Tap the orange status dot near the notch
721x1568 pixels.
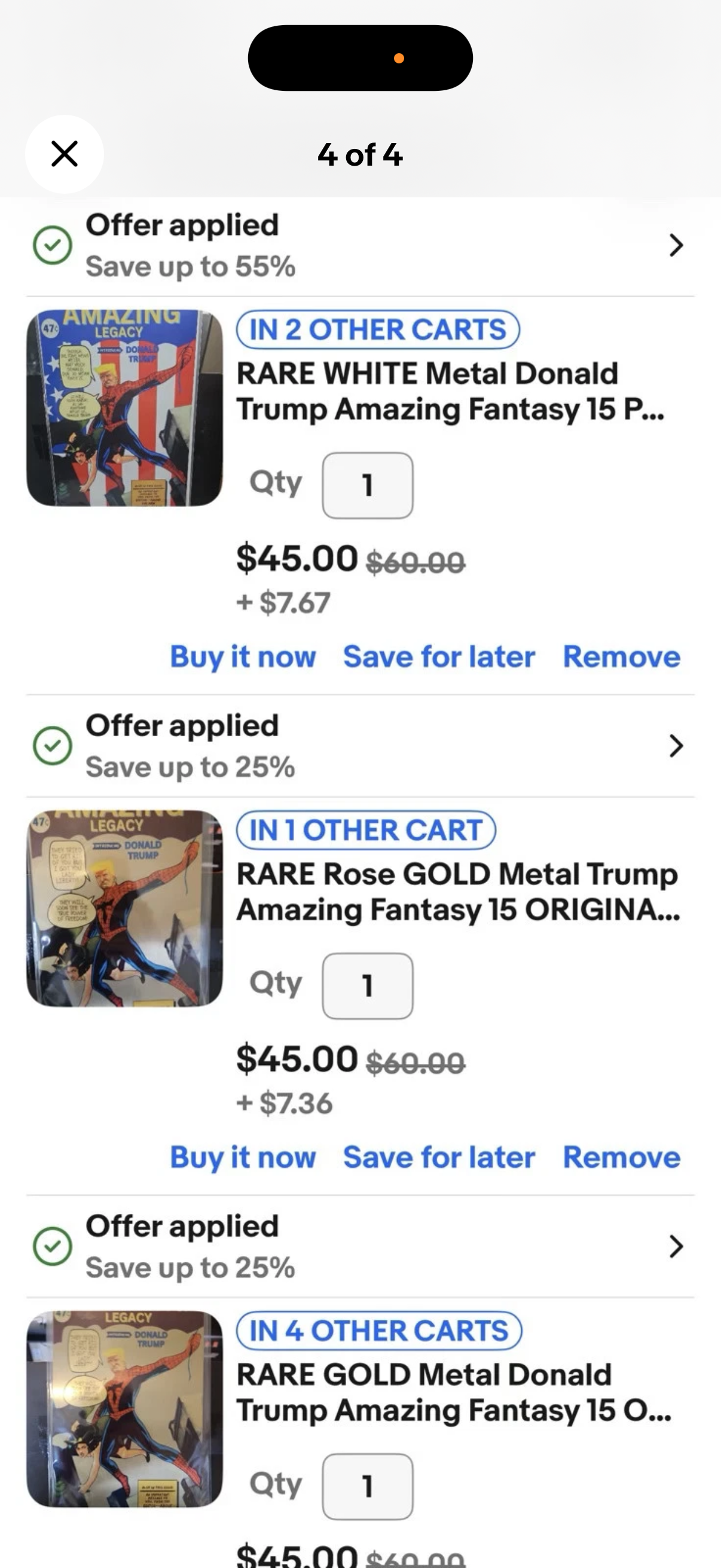[400, 58]
